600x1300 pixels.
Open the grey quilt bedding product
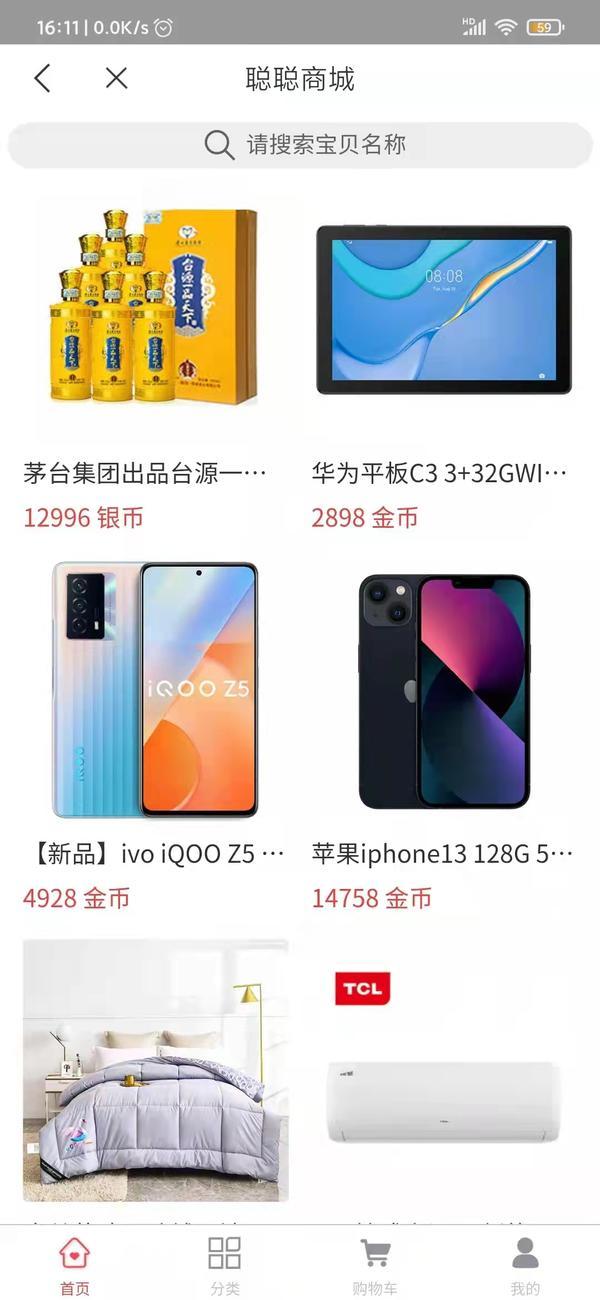(x=155, y=1070)
